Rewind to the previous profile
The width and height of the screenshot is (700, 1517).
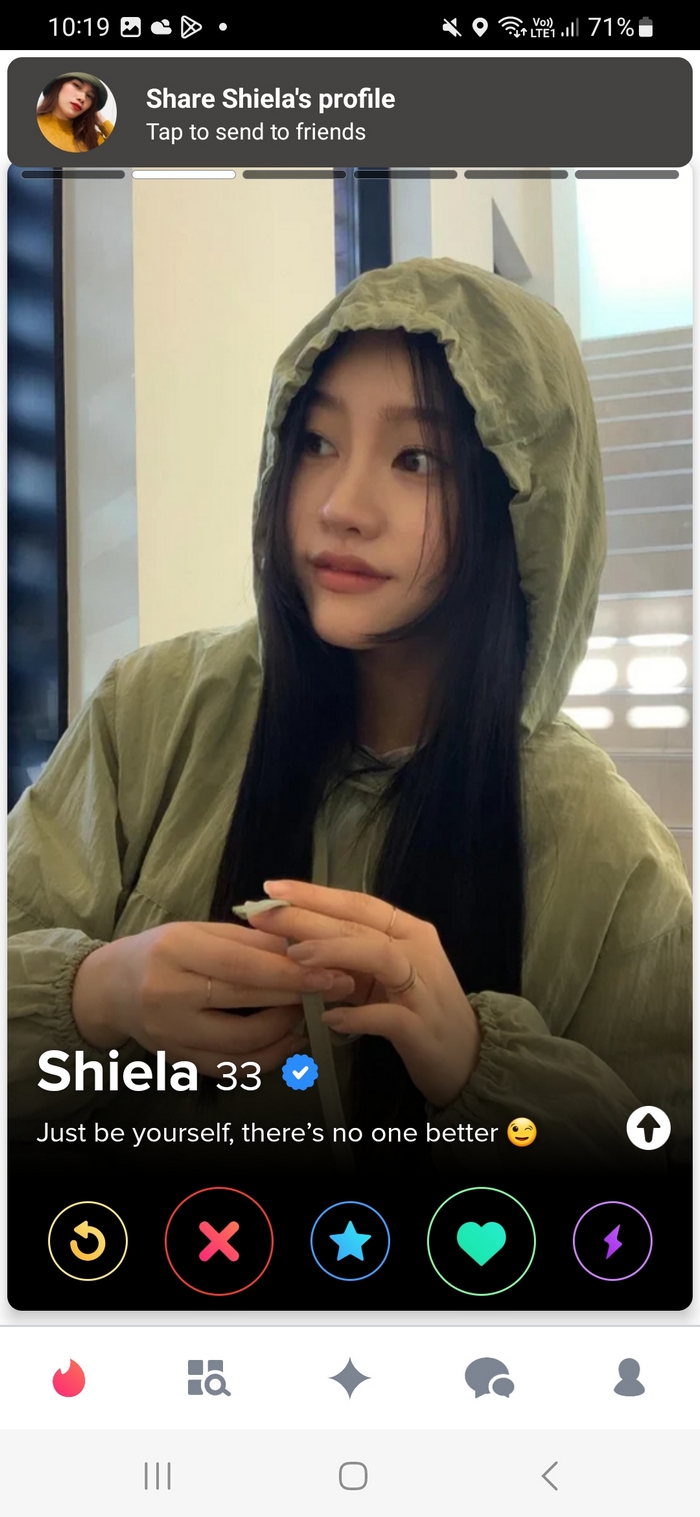[x=88, y=1241]
